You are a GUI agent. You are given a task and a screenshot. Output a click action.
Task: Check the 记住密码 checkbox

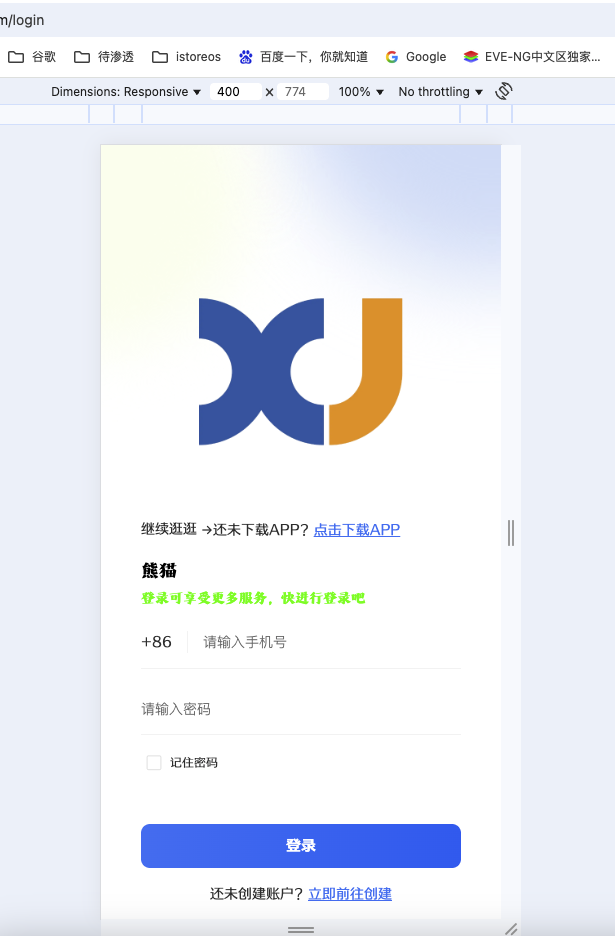pyautogui.click(x=154, y=763)
